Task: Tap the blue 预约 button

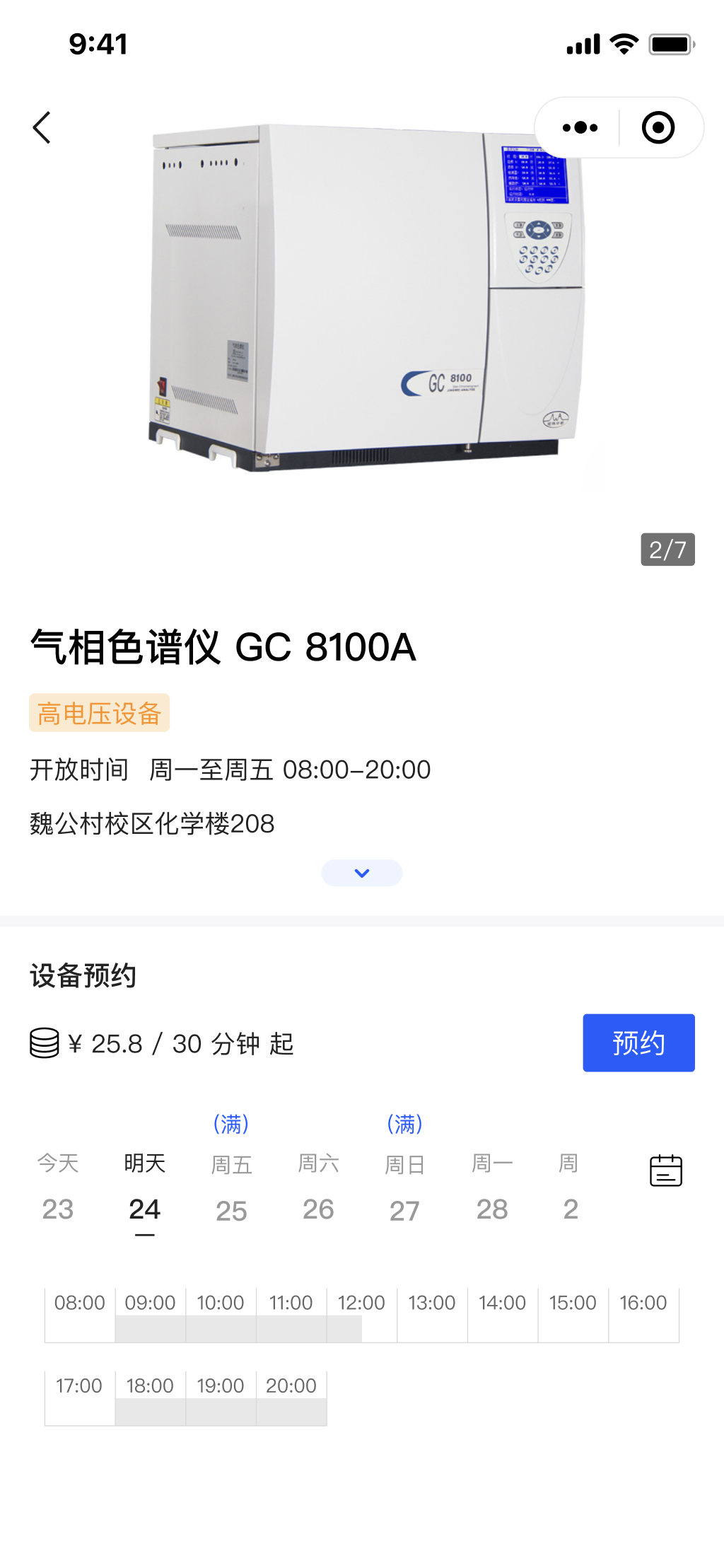Action: 638,1043
